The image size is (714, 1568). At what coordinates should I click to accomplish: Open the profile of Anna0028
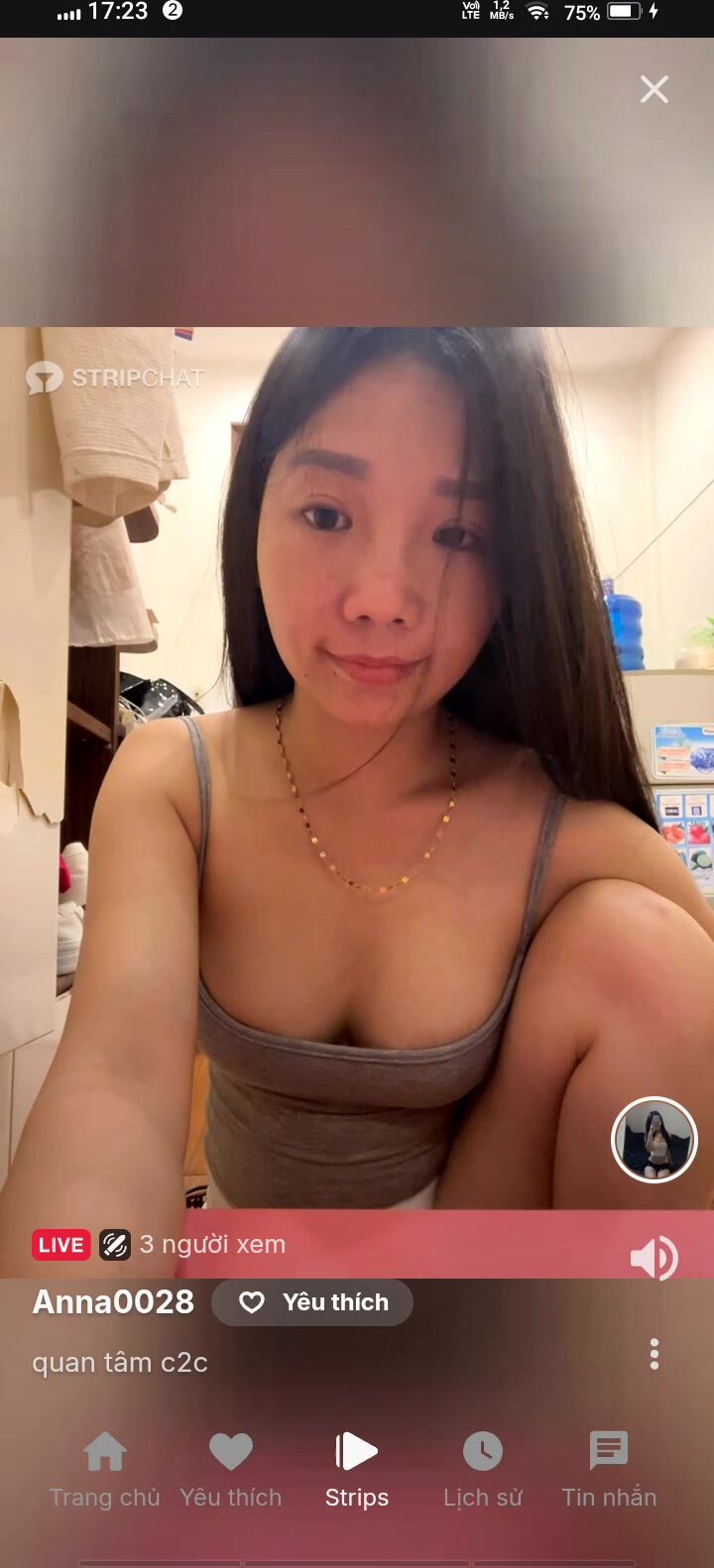113,1301
